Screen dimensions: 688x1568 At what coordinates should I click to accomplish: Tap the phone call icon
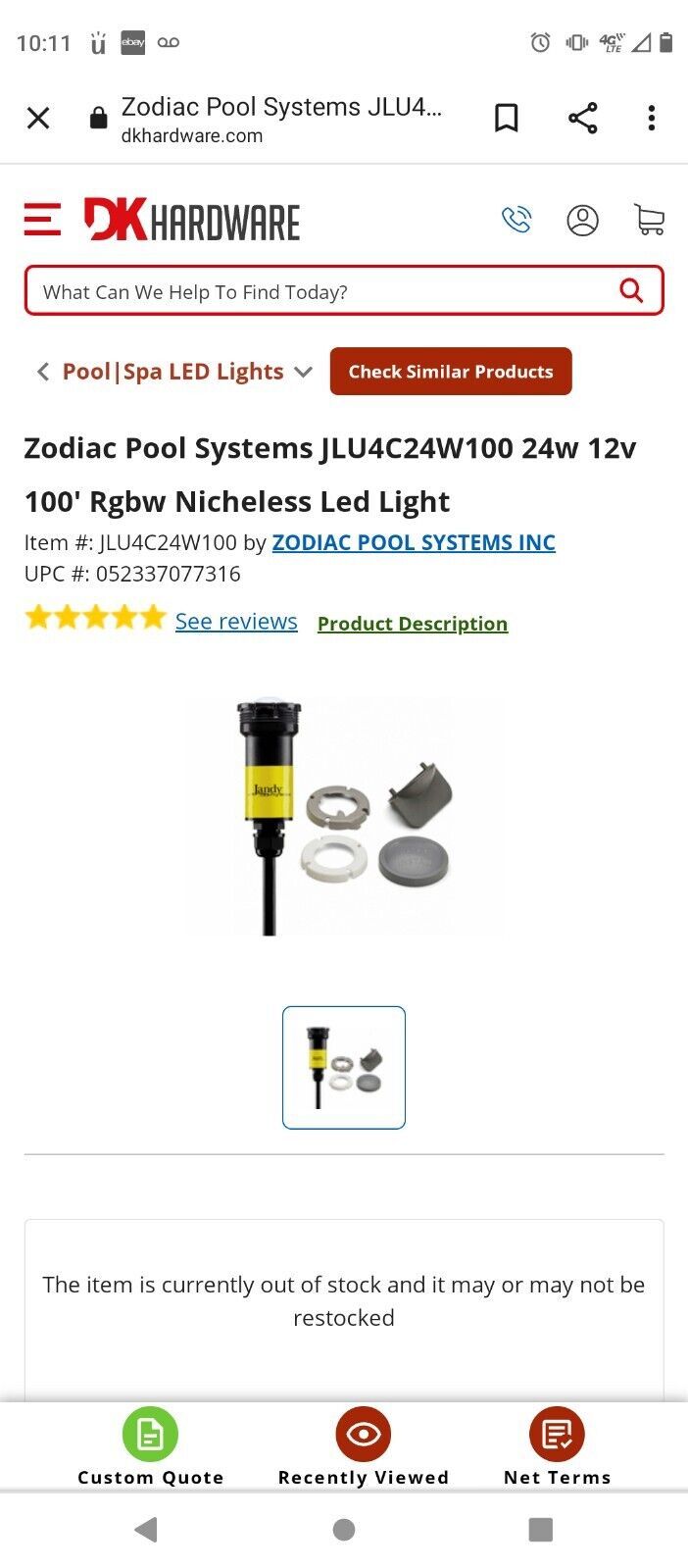[x=516, y=220]
